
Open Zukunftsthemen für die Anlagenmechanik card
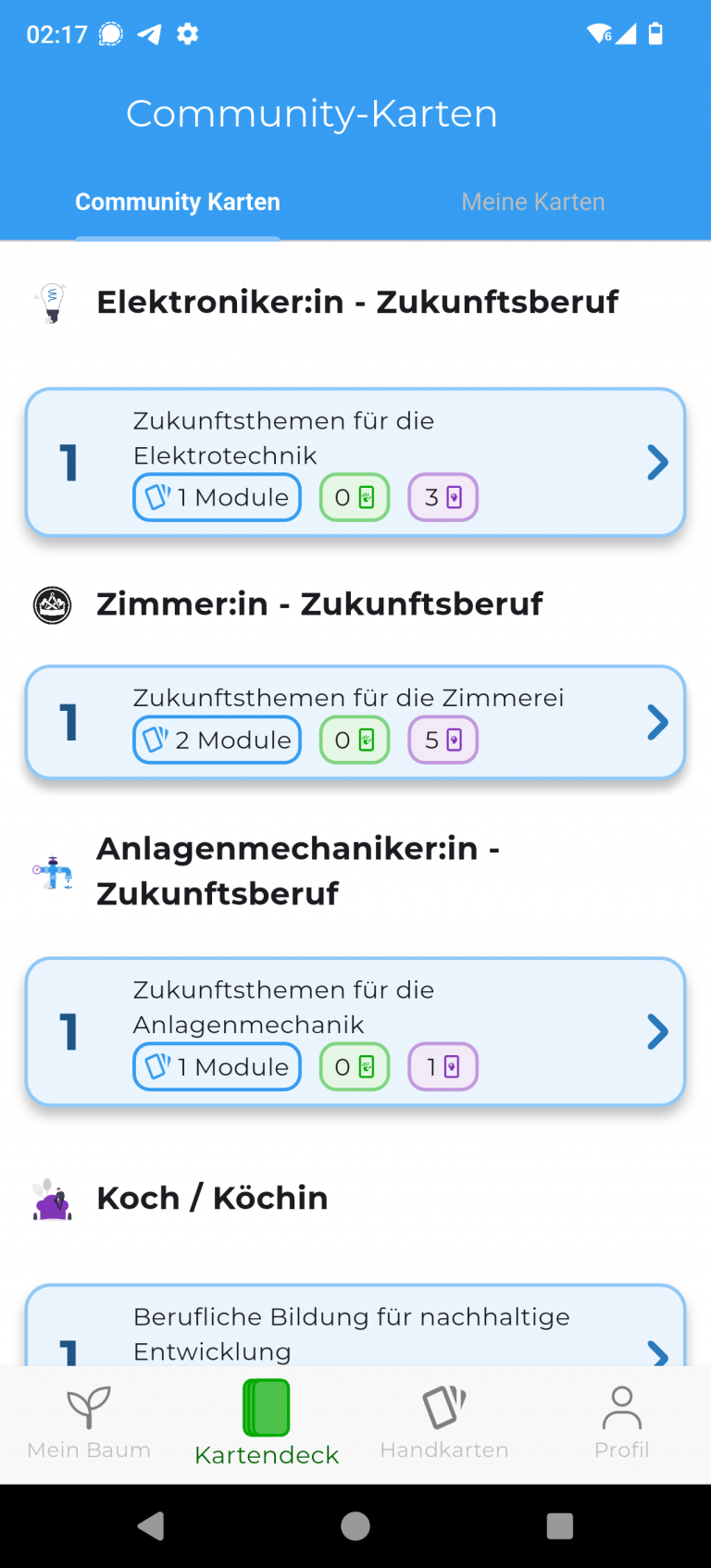[x=355, y=1031]
